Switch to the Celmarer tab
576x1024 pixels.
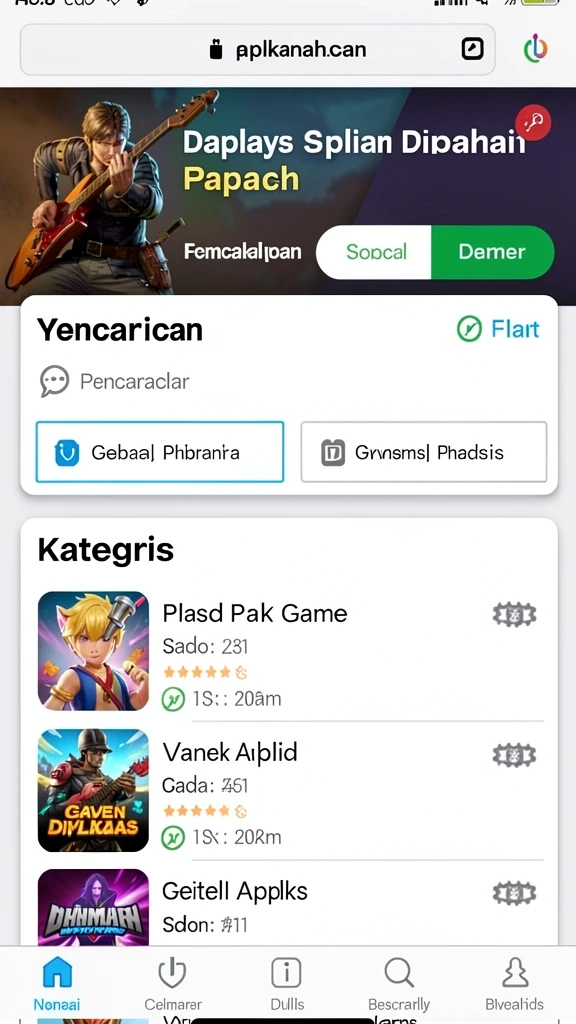click(x=173, y=984)
